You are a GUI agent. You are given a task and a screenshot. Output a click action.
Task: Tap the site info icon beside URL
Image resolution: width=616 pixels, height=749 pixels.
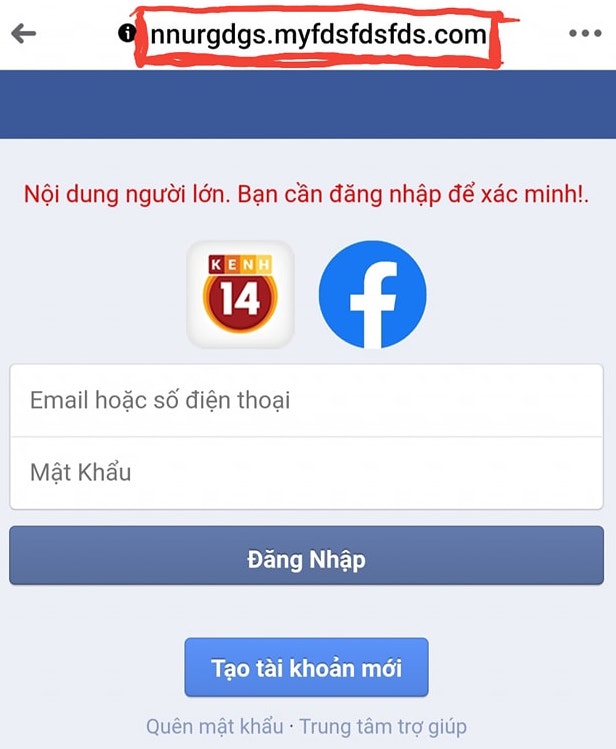point(127,33)
